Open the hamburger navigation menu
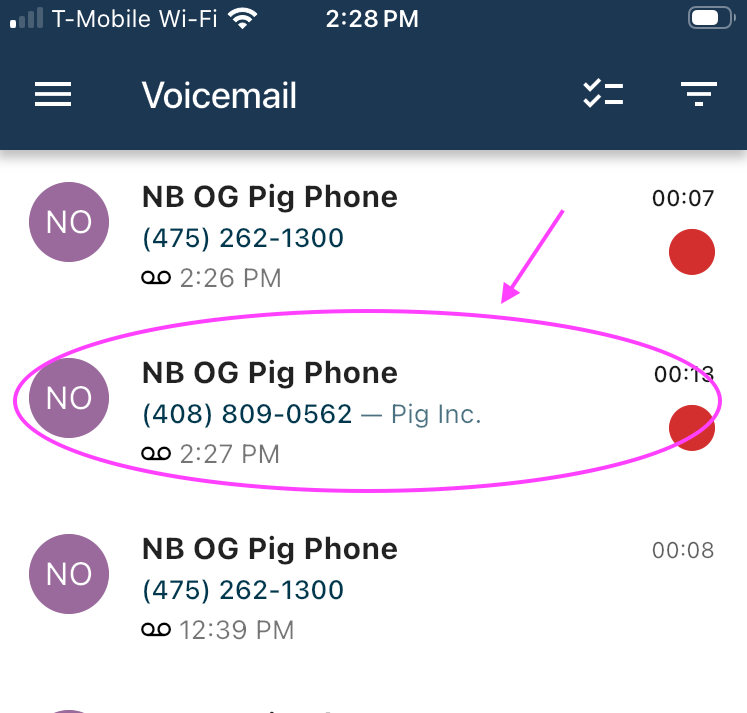Image resolution: width=747 pixels, height=713 pixels. (53, 95)
